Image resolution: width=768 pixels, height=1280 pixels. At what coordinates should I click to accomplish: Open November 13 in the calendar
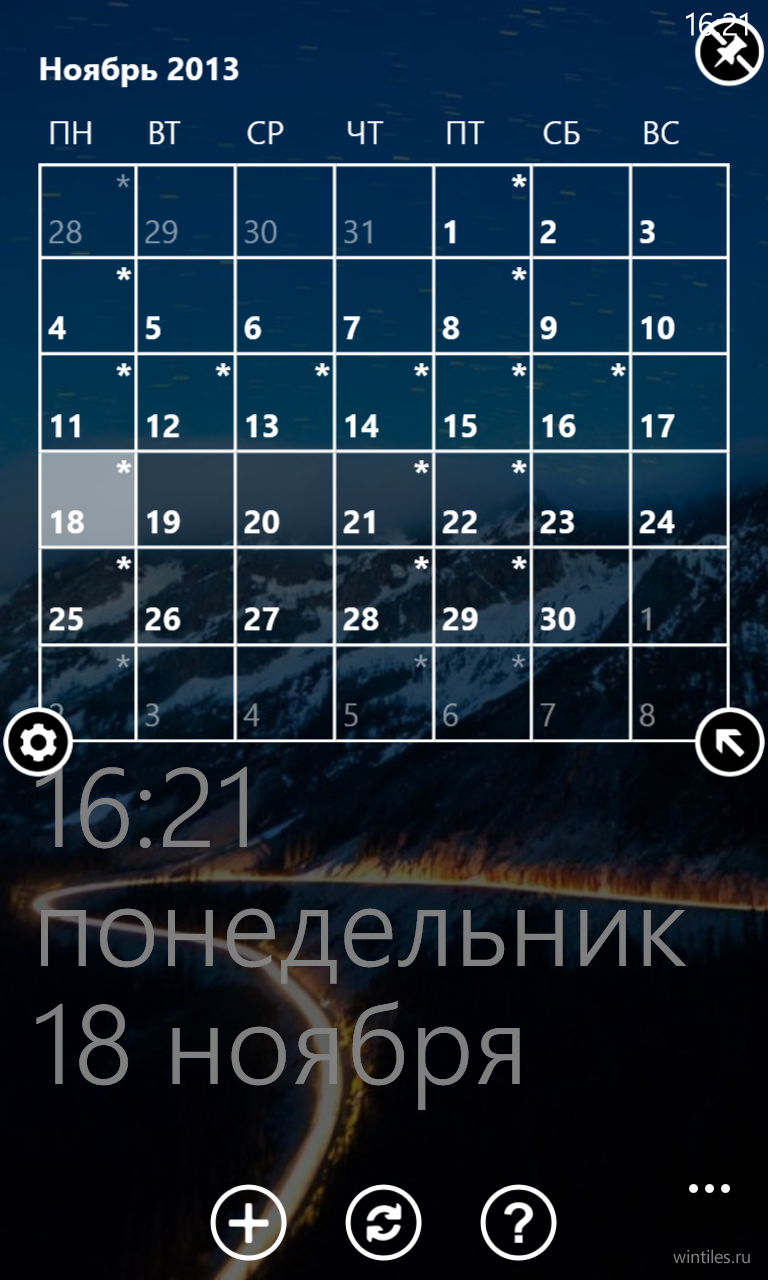tap(285, 404)
